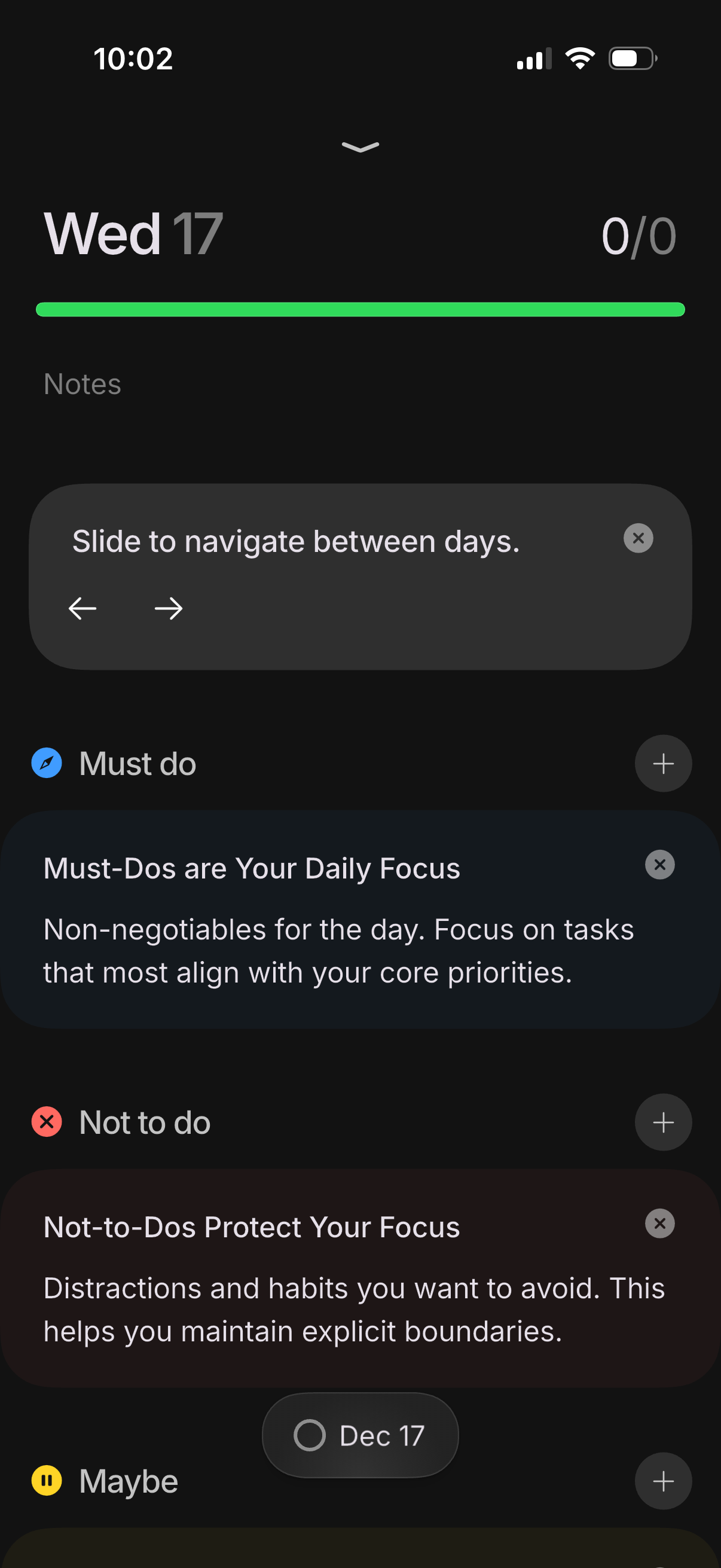This screenshot has height=1568, width=721.
Task: Add a new Must do task
Action: pyautogui.click(x=662, y=762)
